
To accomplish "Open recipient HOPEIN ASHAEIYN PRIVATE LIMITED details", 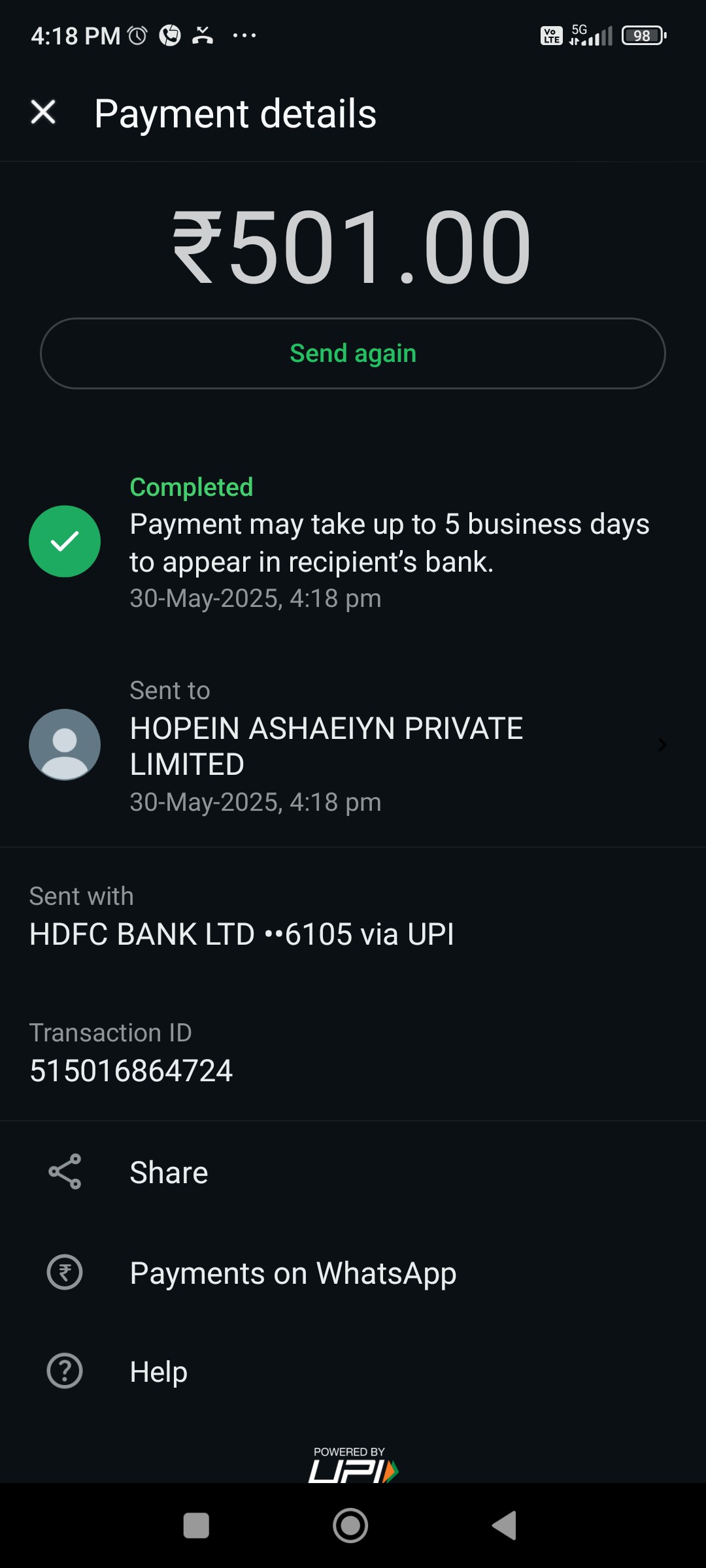I will pos(353,745).
